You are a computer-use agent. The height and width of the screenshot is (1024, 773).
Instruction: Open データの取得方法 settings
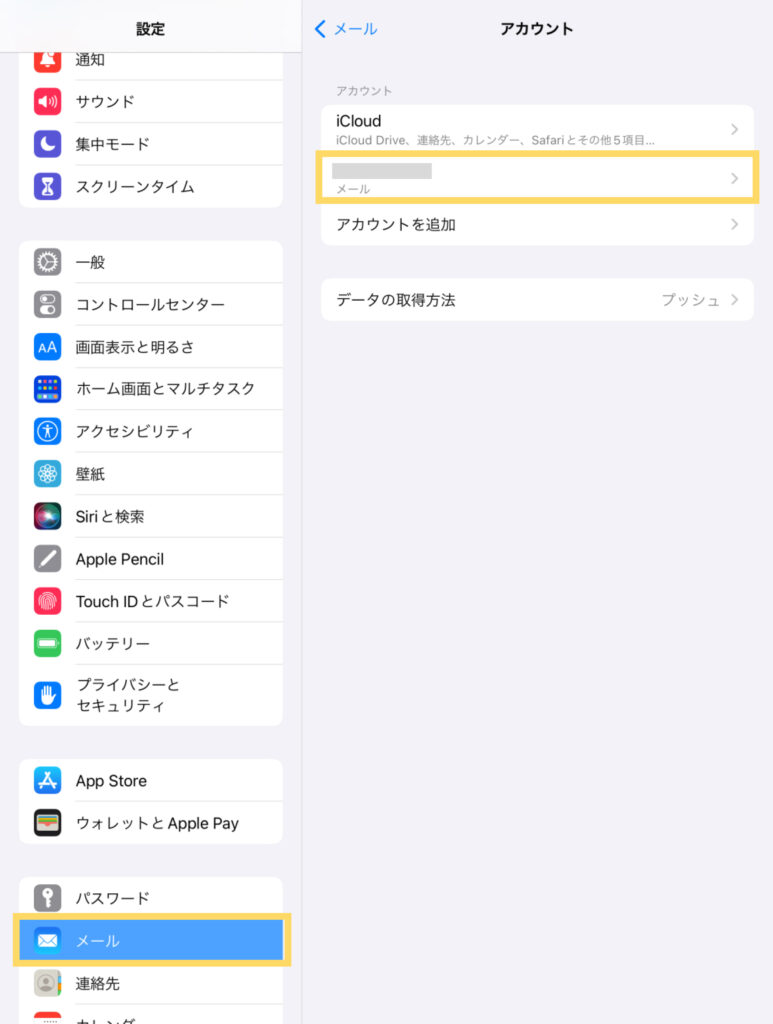536,300
